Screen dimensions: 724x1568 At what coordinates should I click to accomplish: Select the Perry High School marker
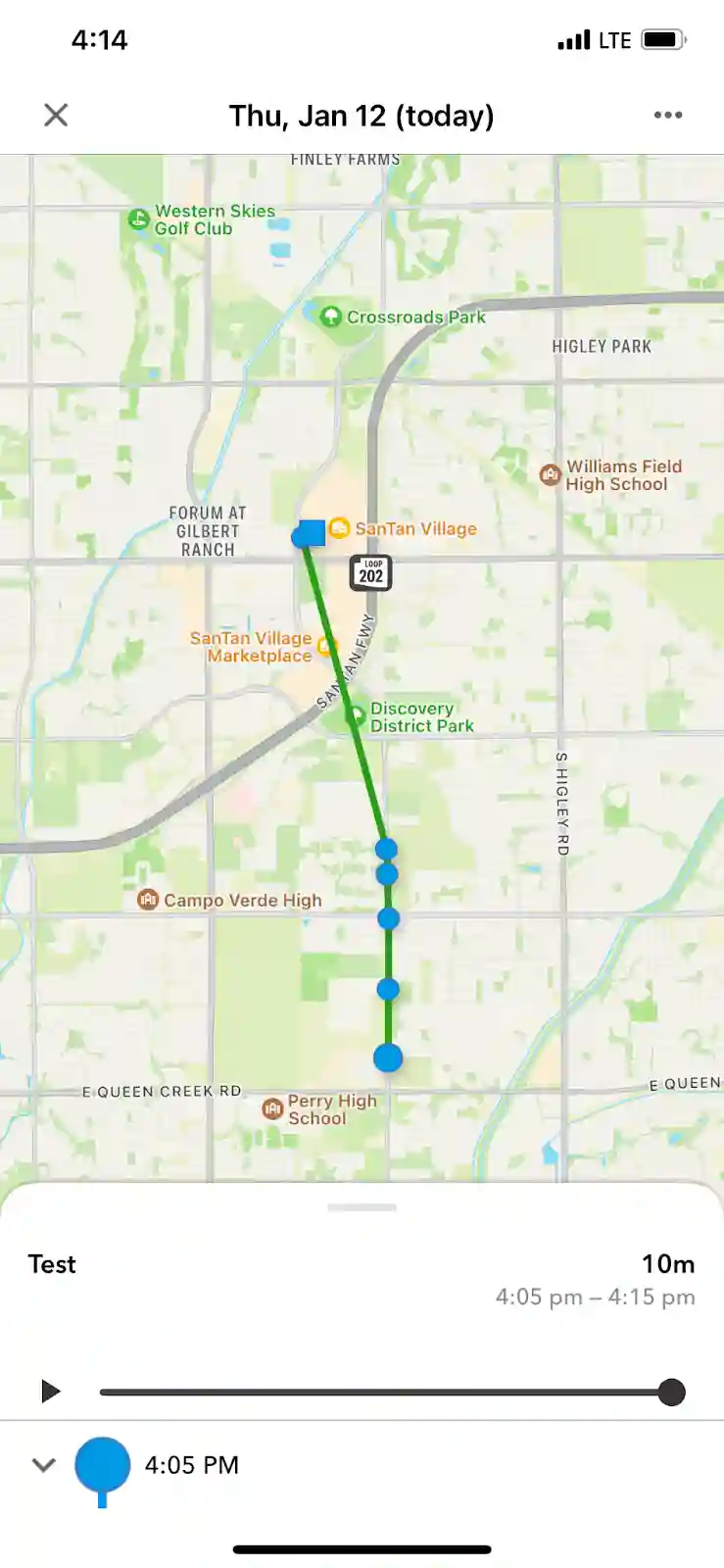tap(272, 1108)
